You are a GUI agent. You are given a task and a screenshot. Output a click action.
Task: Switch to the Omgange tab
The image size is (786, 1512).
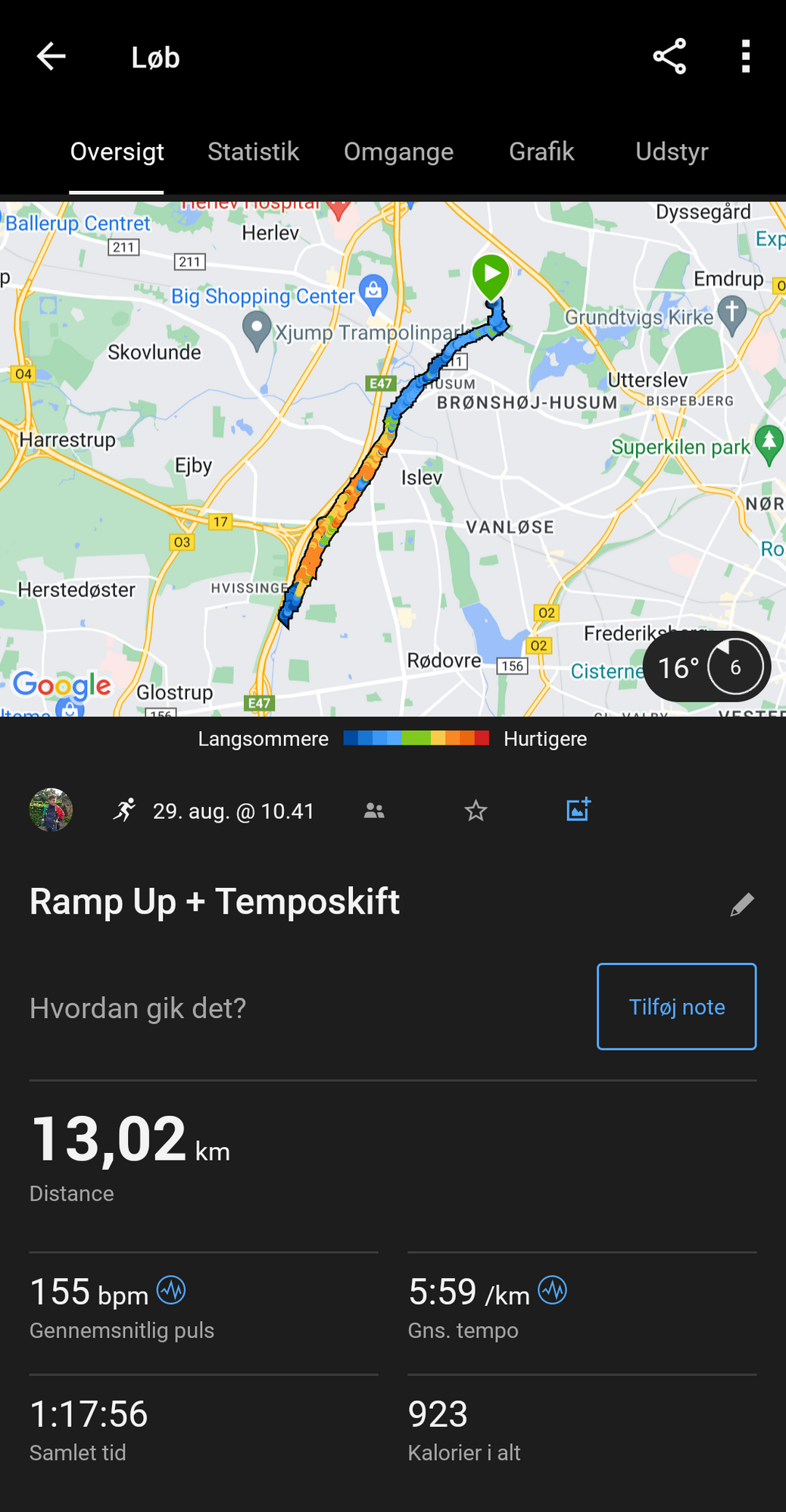(x=398, y=152)
